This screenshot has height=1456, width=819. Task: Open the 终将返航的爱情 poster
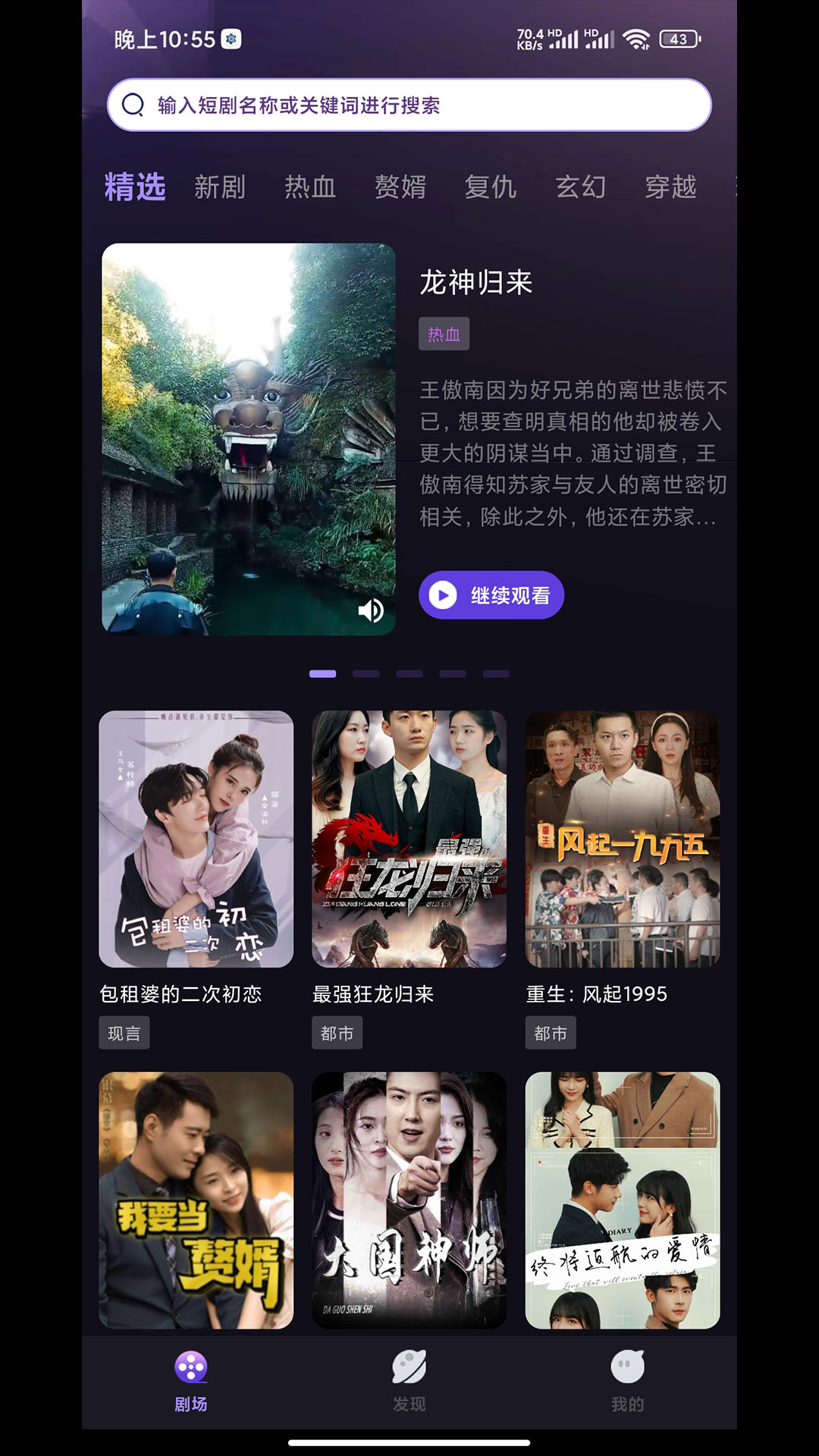click(x=623, y=1200)
